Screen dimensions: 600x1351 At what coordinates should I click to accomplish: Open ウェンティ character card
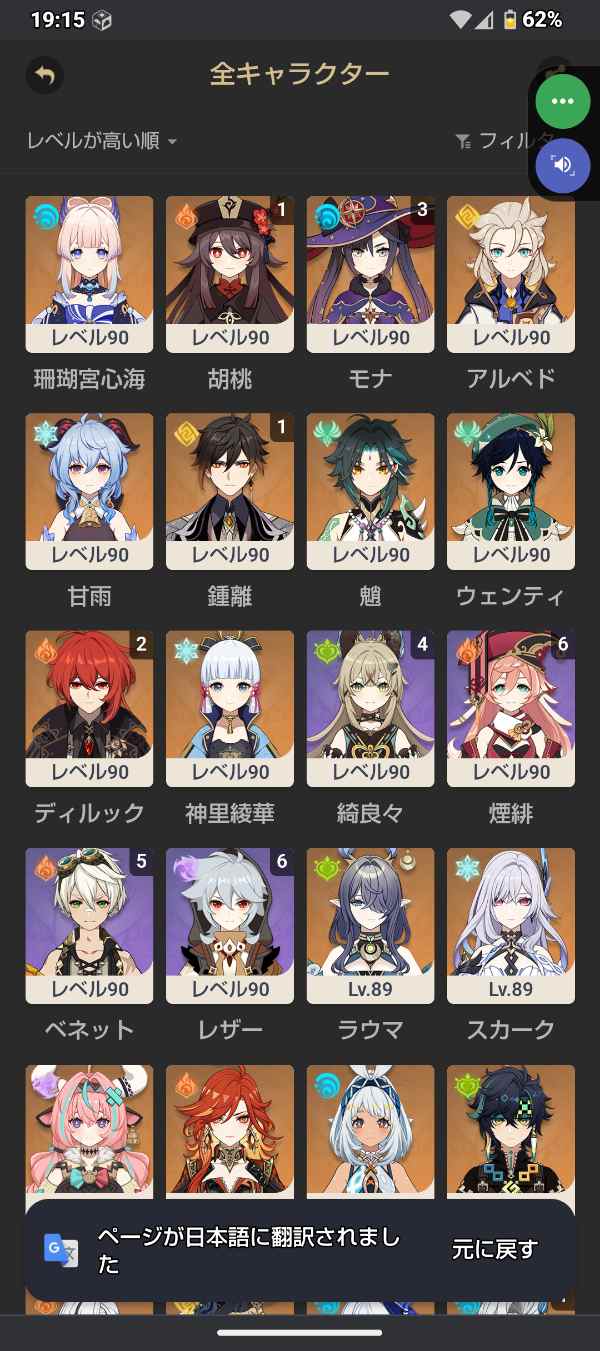click(510, 491)
